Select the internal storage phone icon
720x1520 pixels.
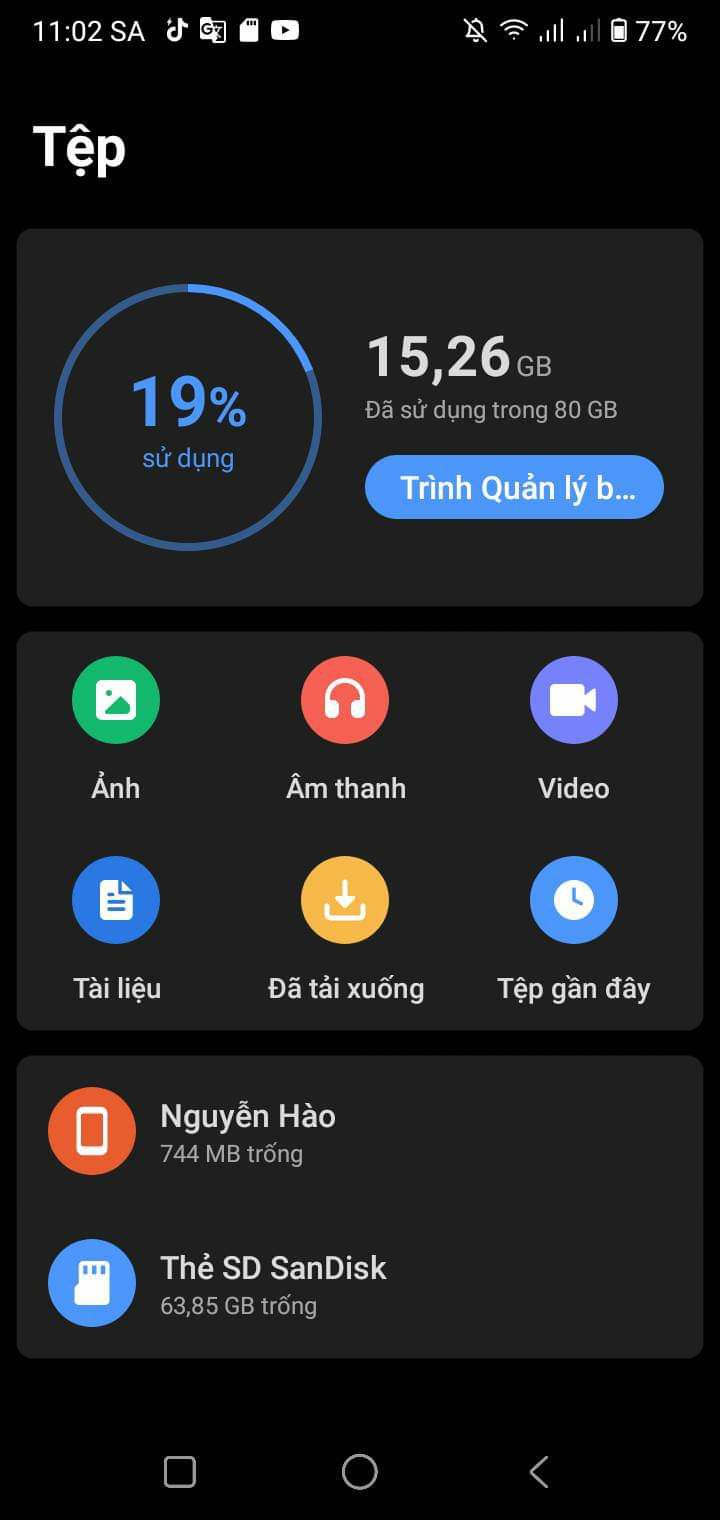pos(91,1131)
